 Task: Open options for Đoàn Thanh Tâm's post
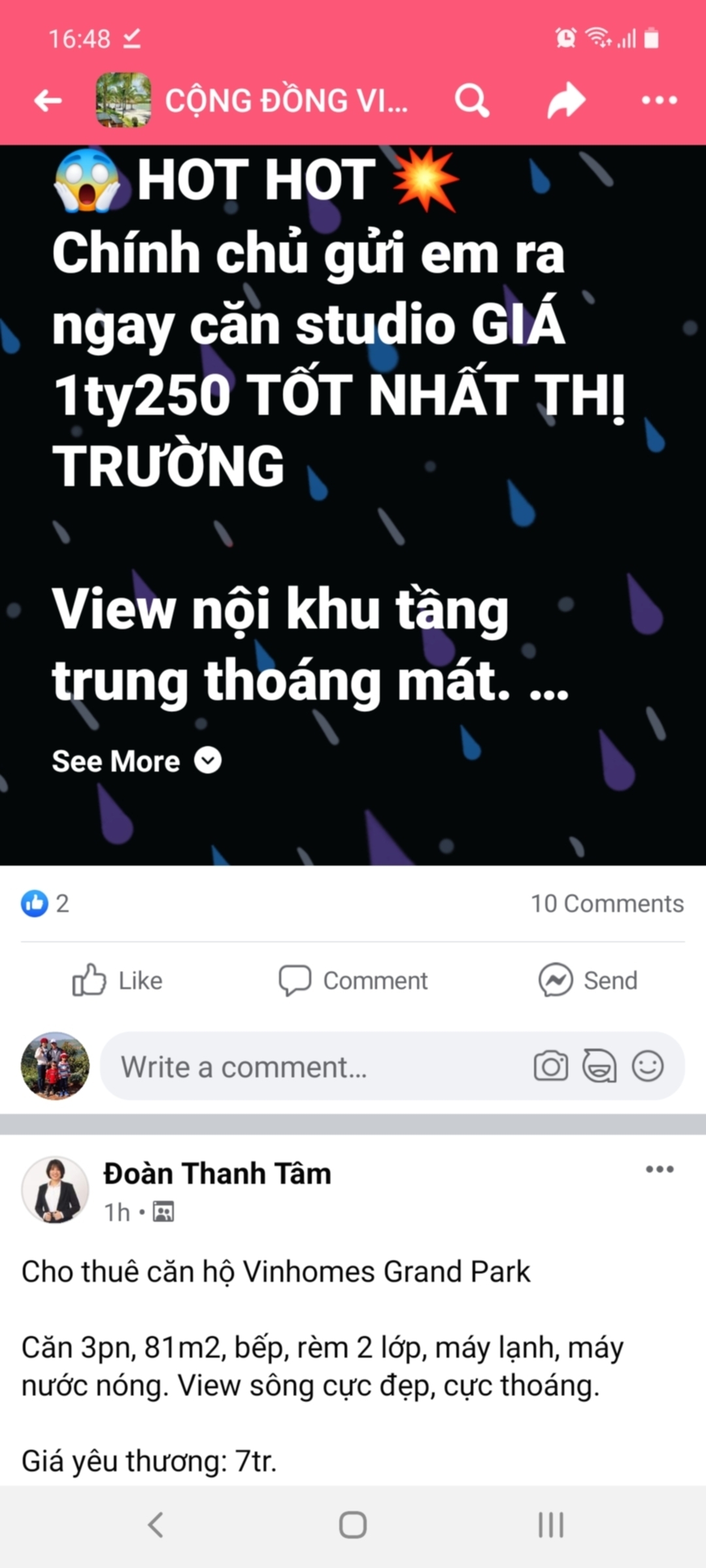point(660,1169)
